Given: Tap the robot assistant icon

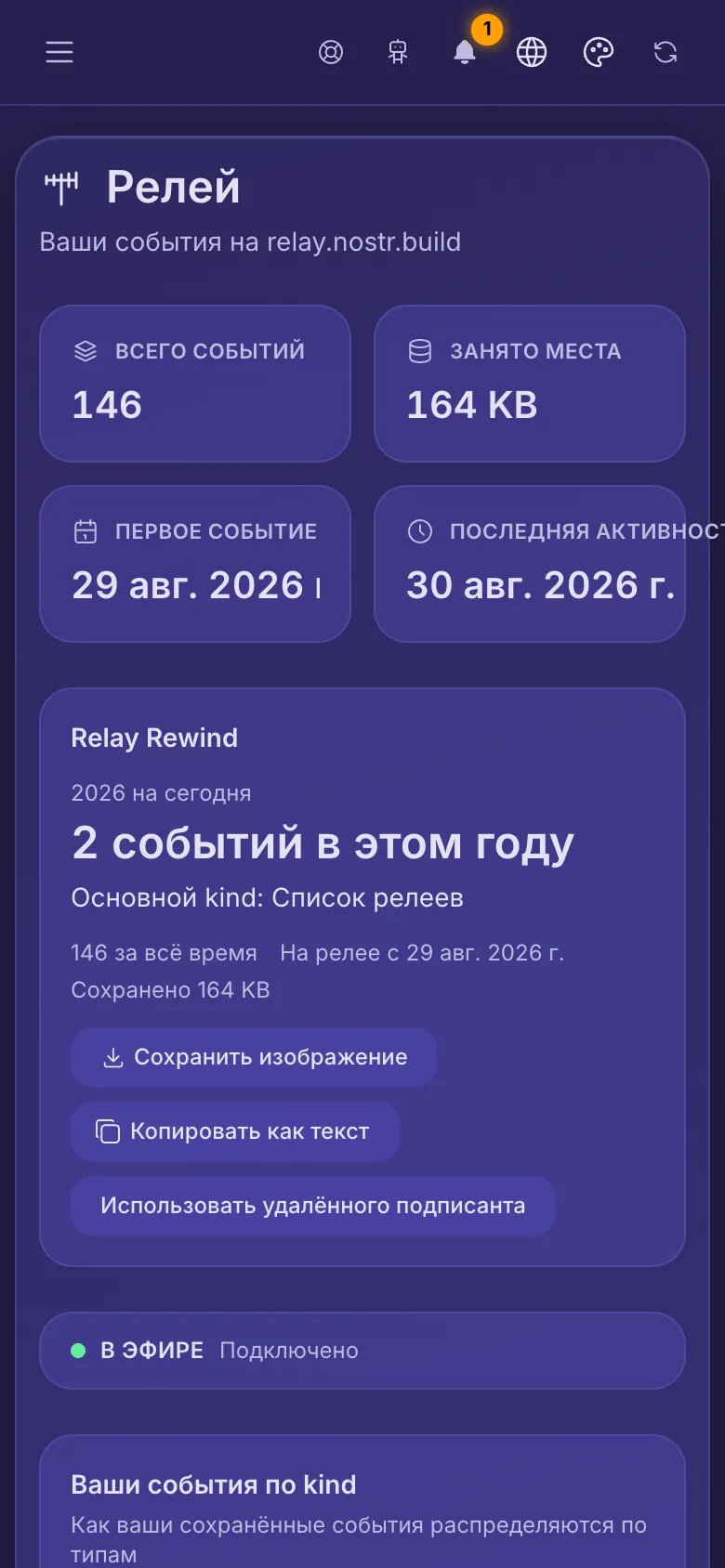Looking at the screenshot, I should pyautogui.click(x=398, y=52).
